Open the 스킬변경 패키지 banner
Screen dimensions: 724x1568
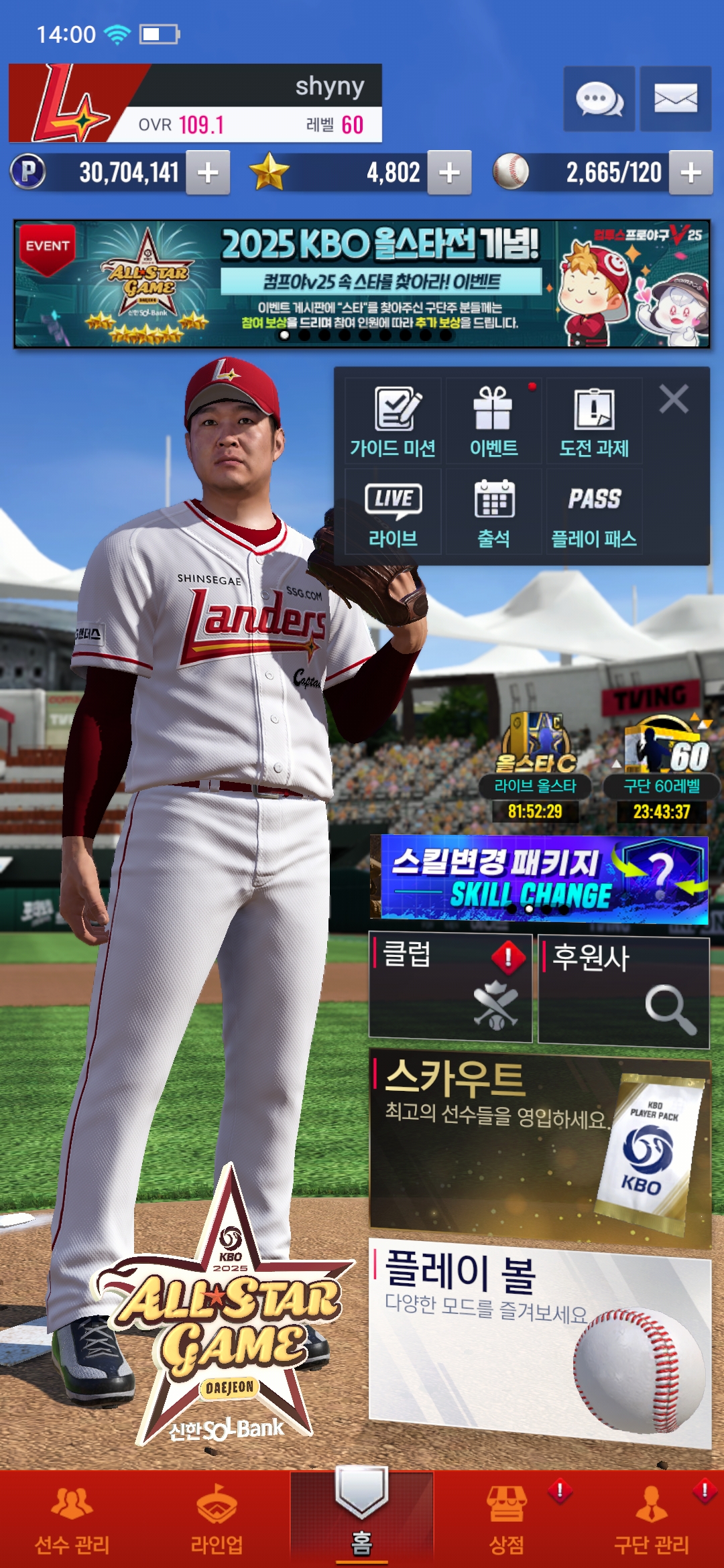[x=540, y=877]
